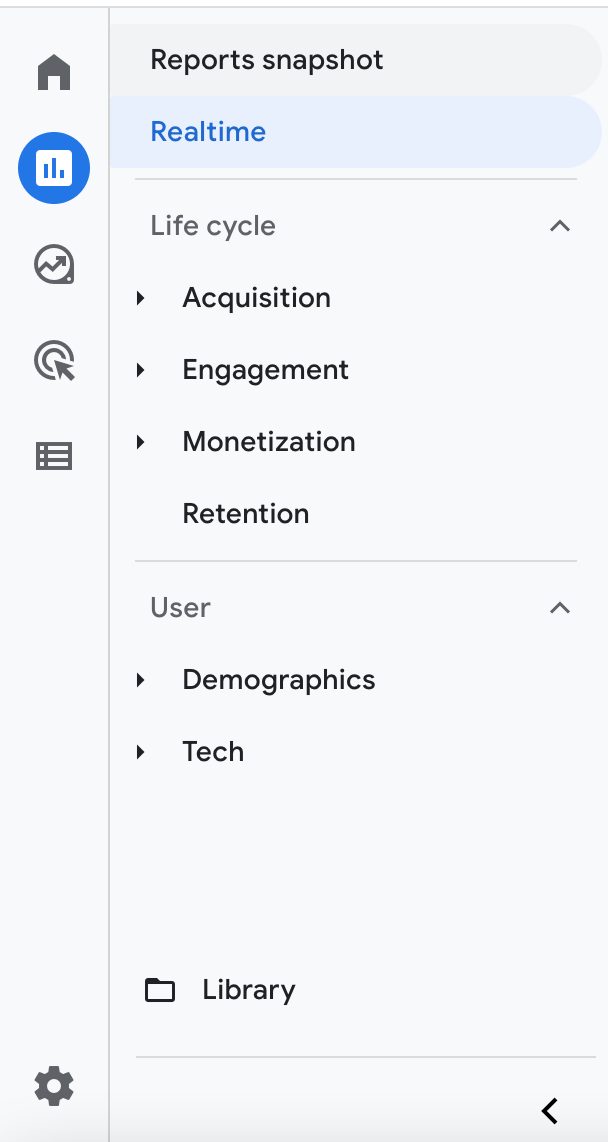608x1142 pixels.
Task: Open the Library folder
Action: (x=220, y=990)
